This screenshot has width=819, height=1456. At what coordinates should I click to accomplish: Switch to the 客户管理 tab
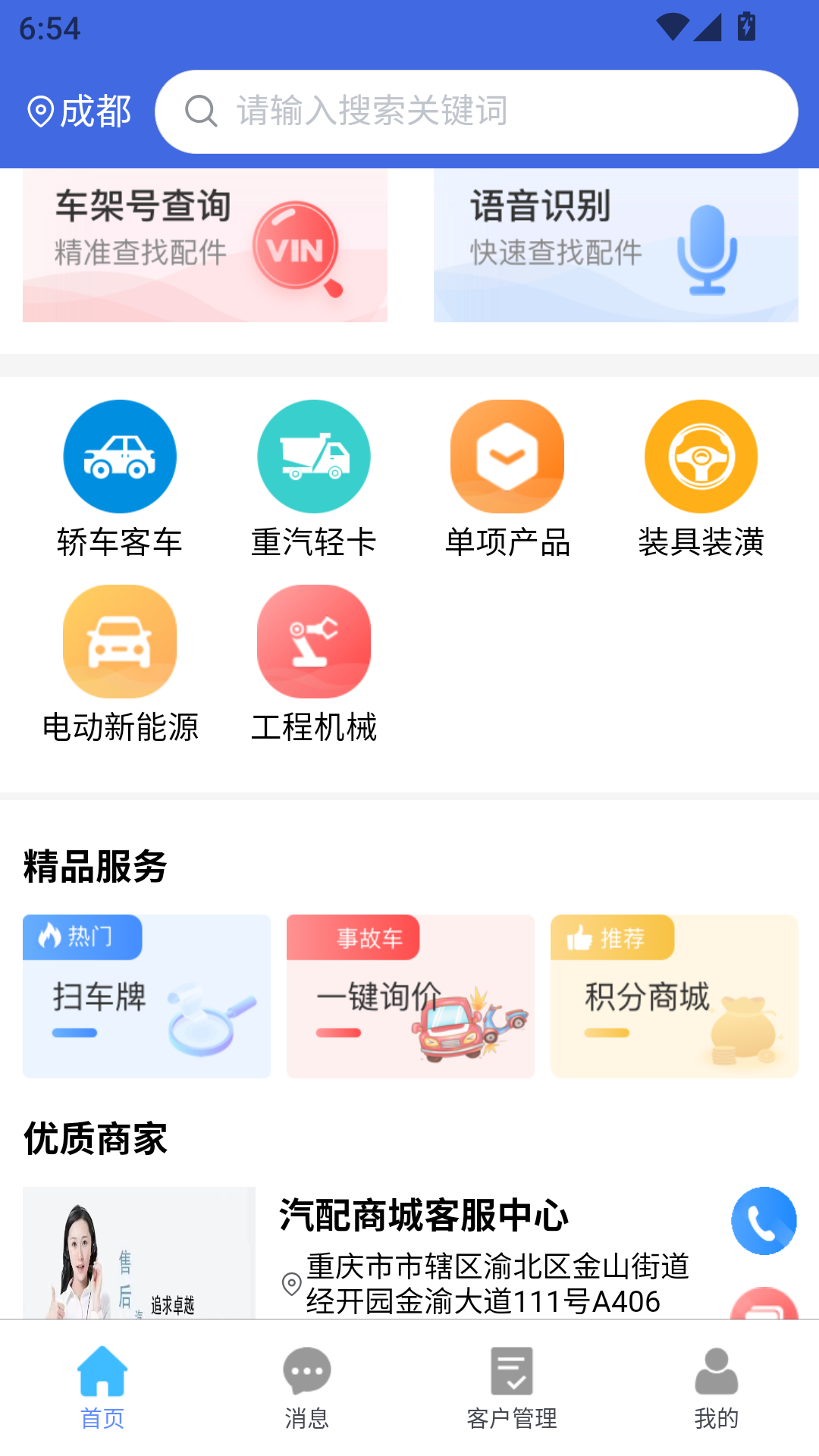coord(512,1388)
